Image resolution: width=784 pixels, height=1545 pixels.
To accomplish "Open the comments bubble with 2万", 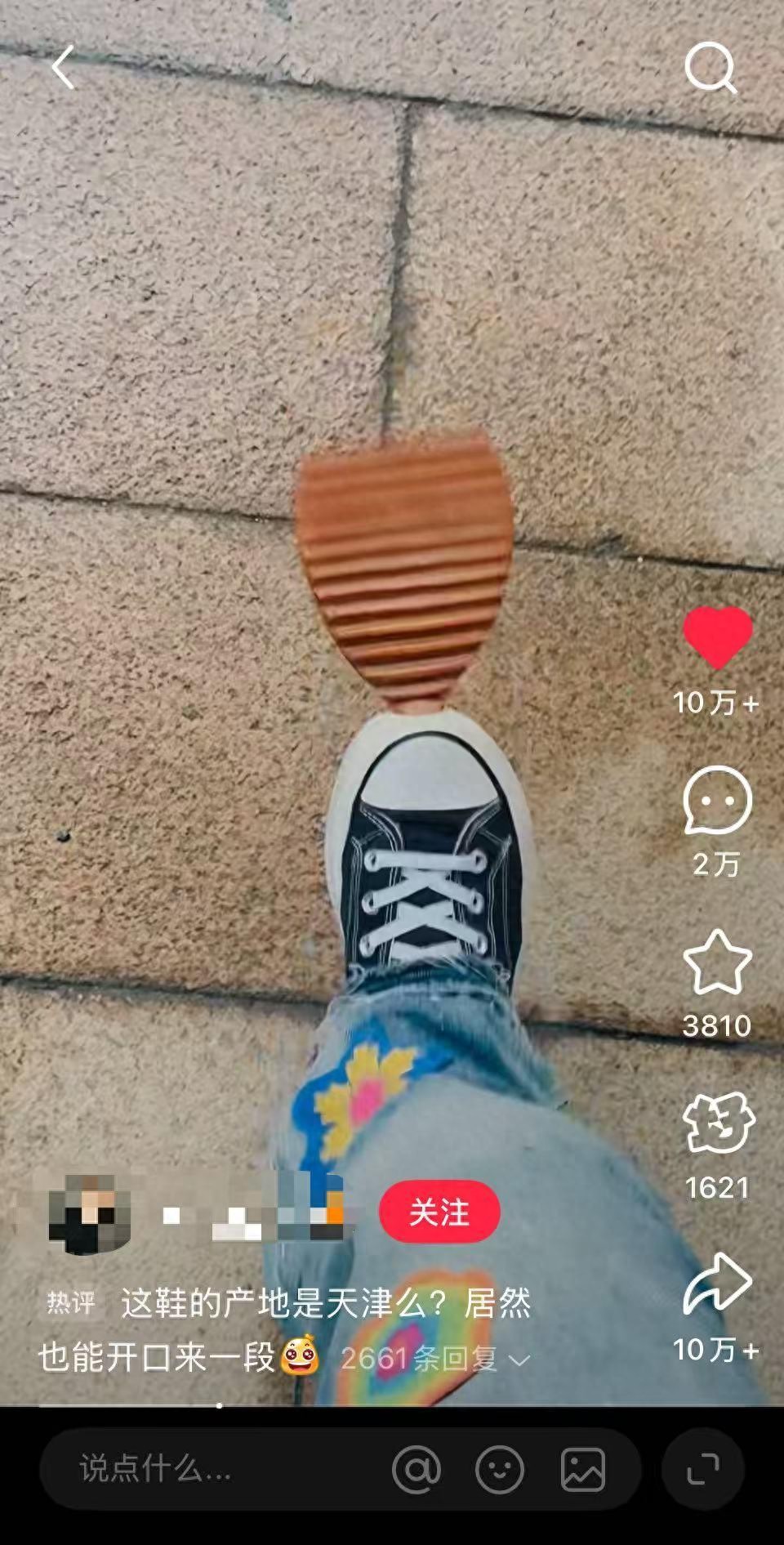I will (717, 801).
